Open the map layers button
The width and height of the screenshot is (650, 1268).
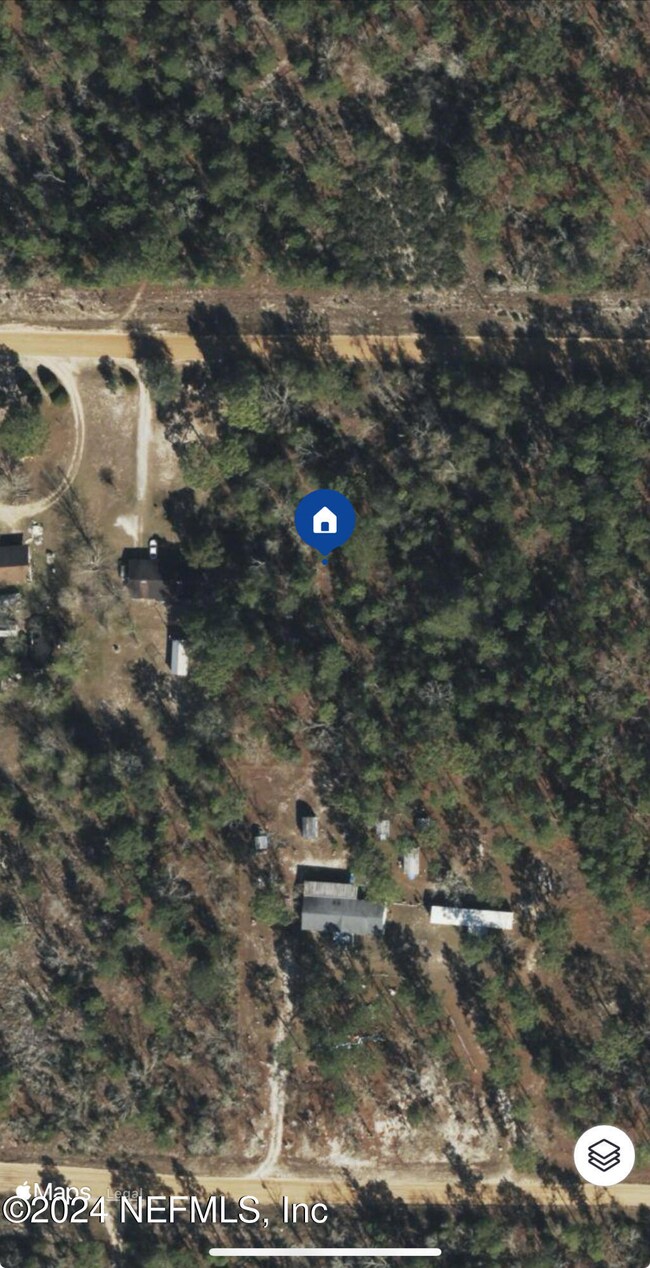pyautogui.click(x=604, y=1155)
